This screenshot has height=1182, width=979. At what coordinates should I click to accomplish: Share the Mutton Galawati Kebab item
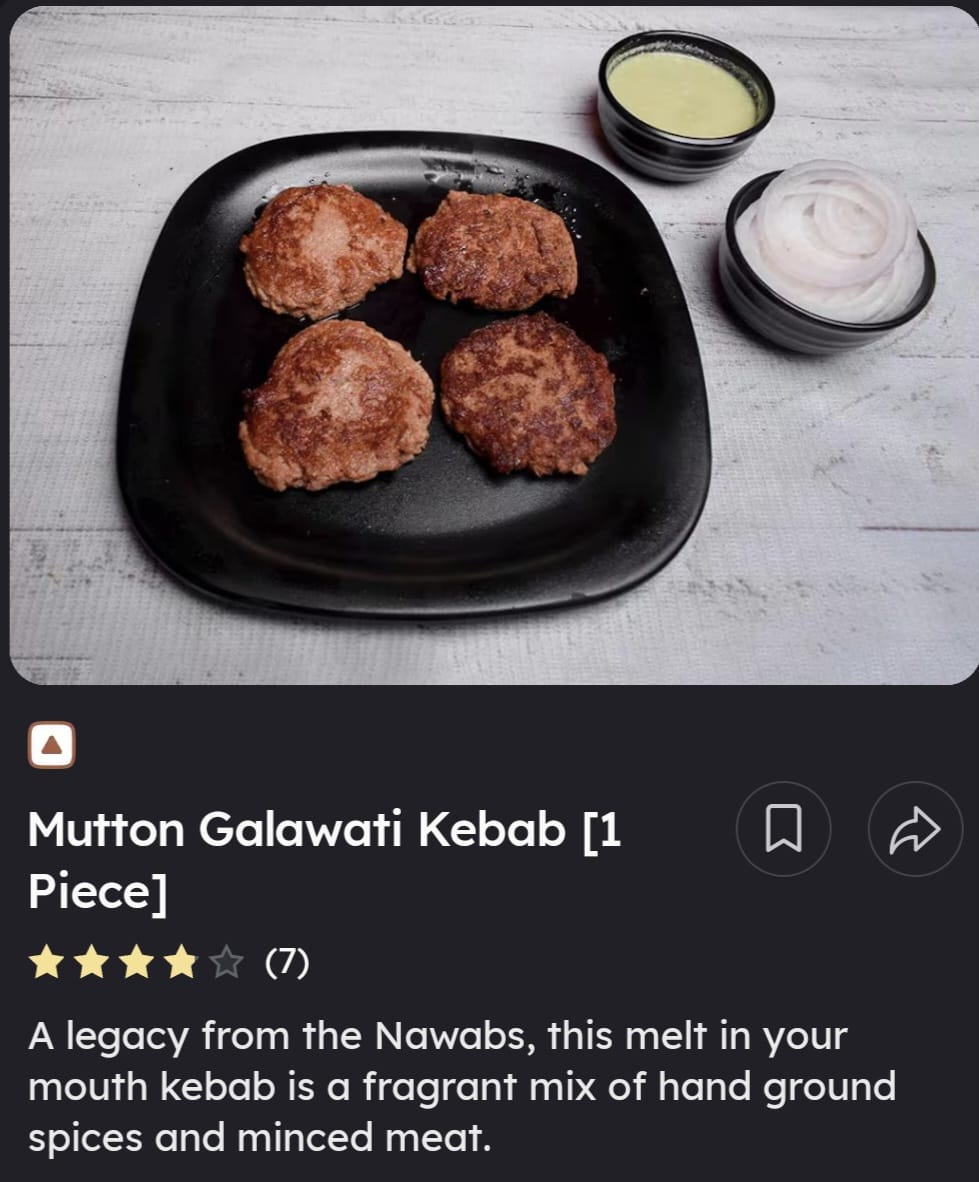pyautogui.click(x=915, y=829)
